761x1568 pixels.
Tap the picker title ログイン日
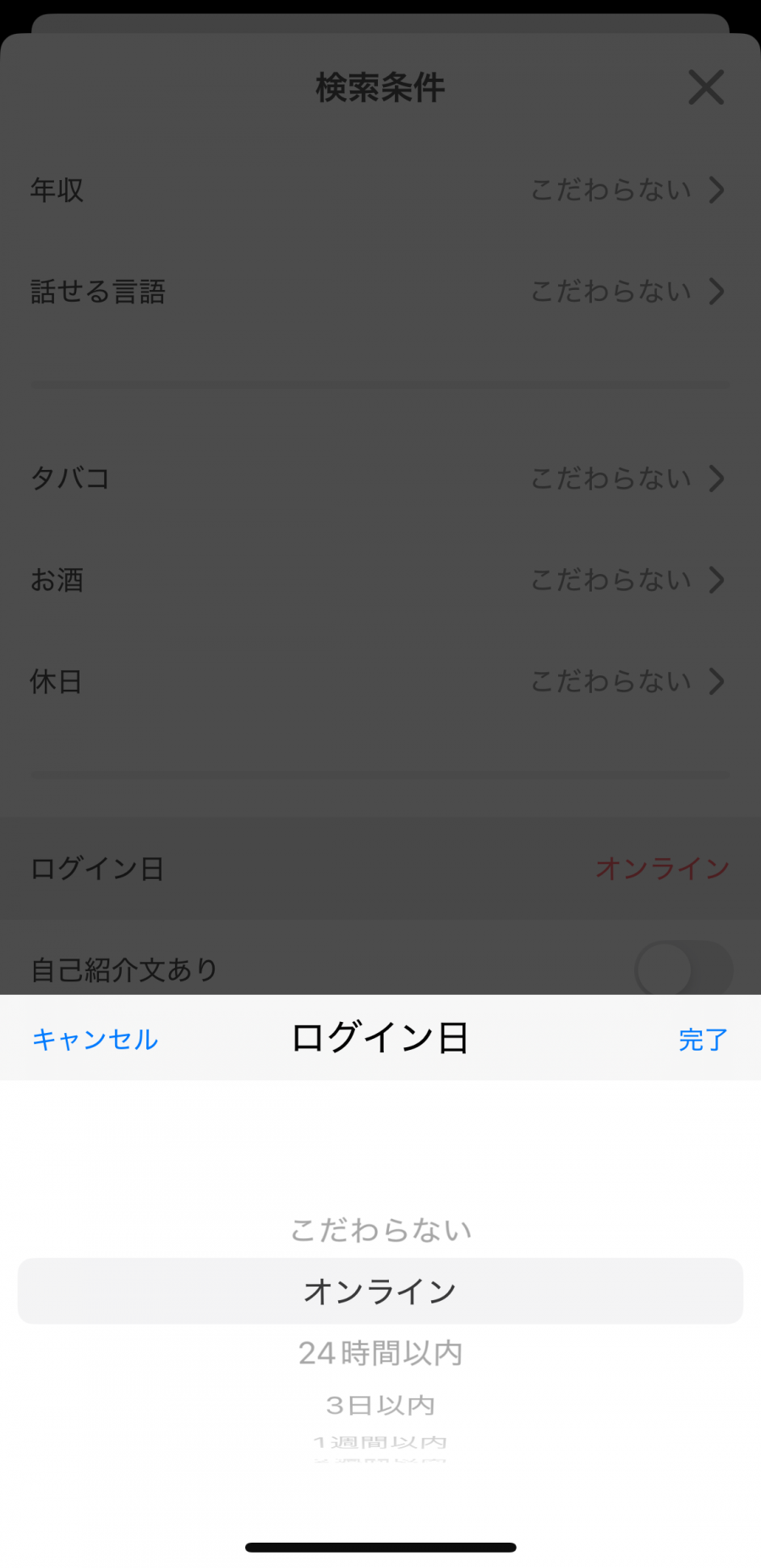380,1039
